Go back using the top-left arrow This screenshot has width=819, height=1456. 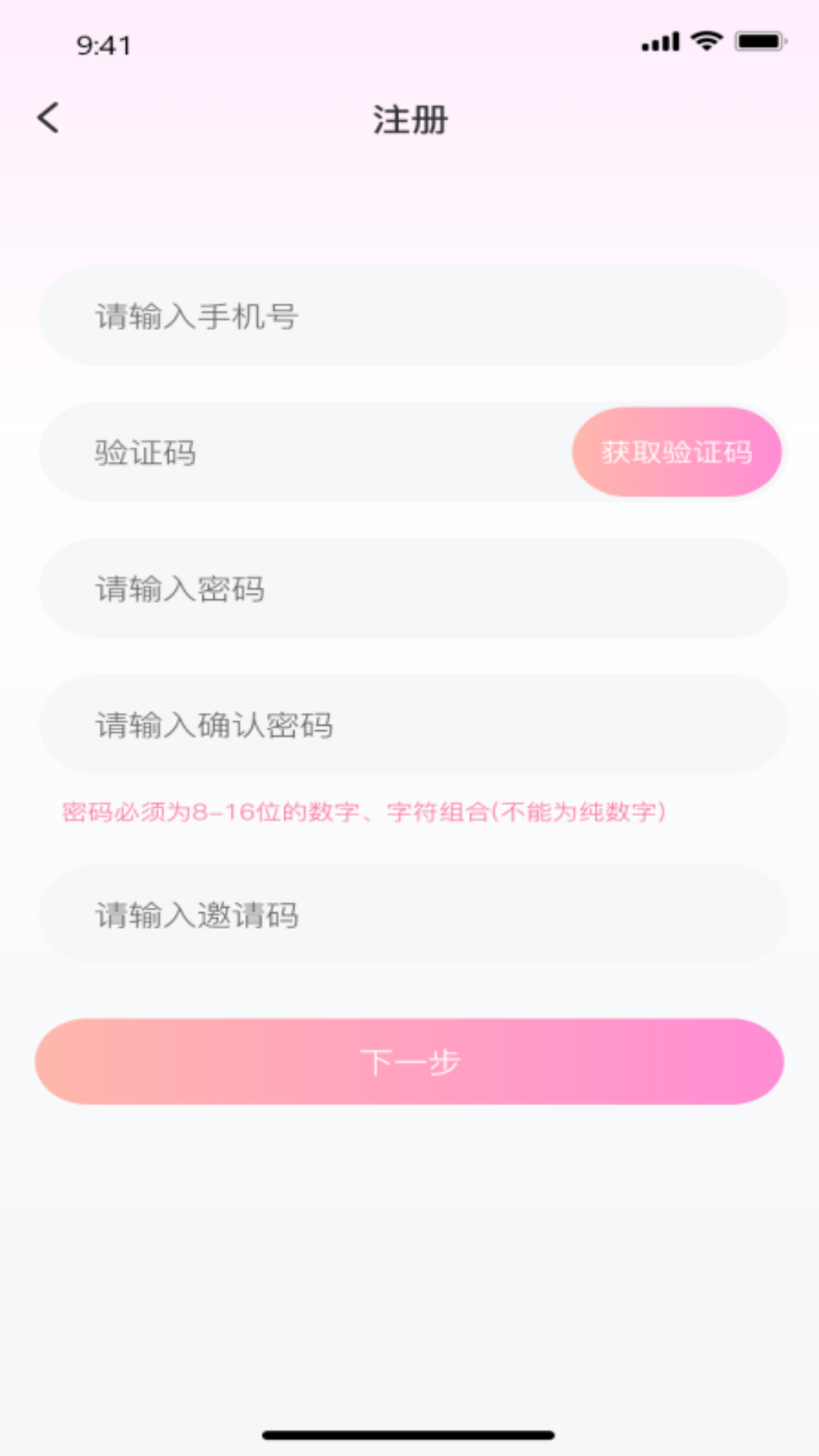[x=49, y=118]
